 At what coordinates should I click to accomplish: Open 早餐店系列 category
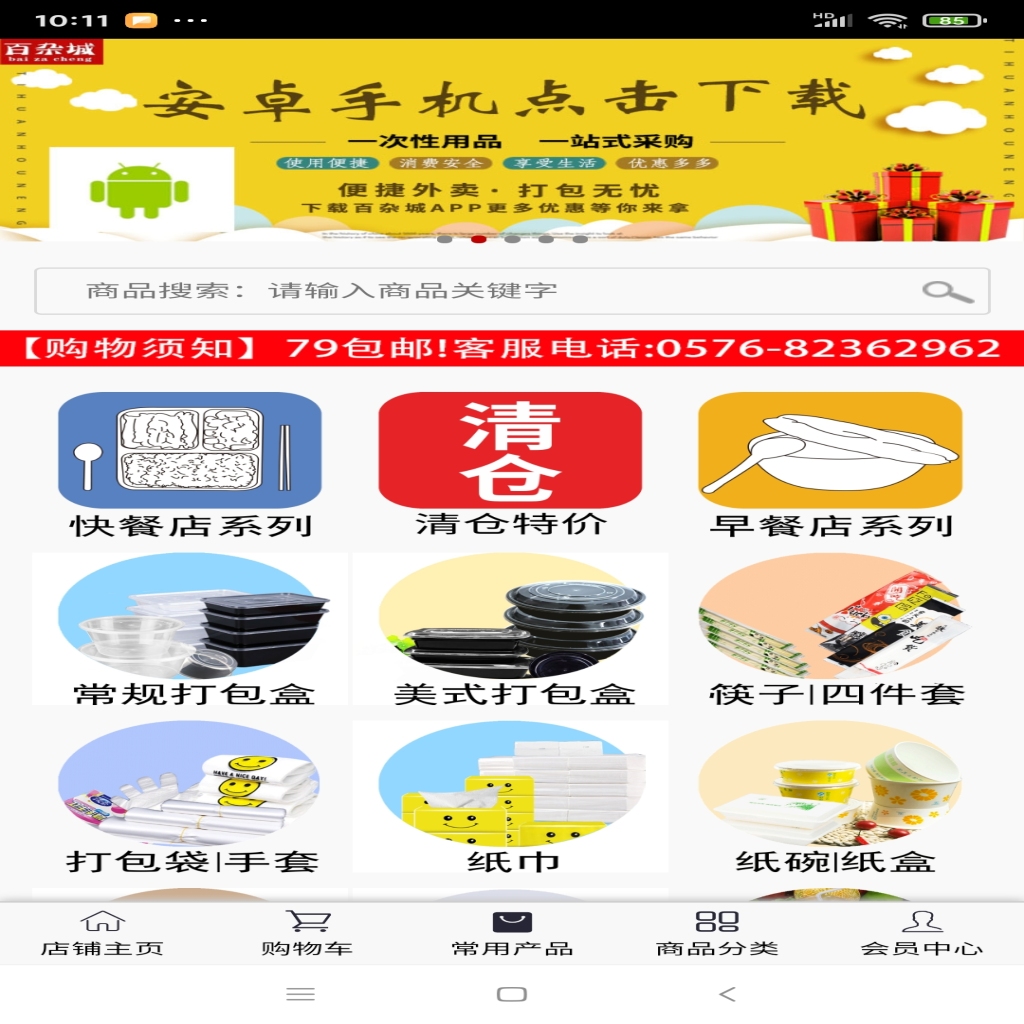(x=830, y=465)
